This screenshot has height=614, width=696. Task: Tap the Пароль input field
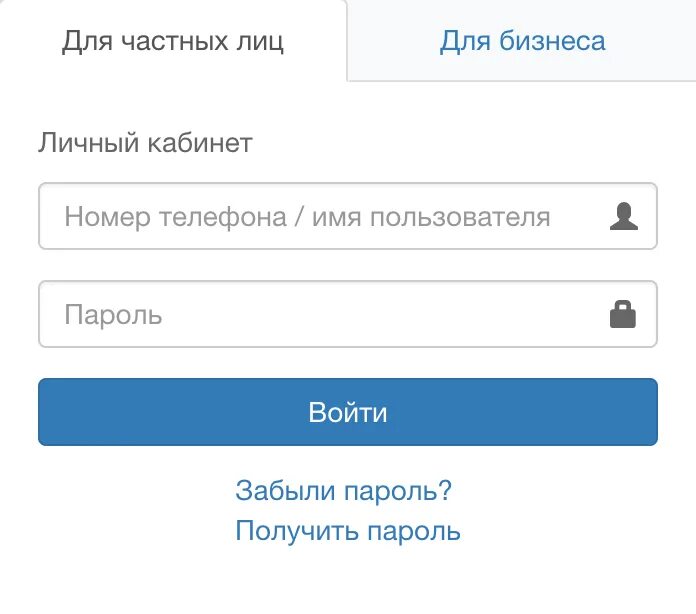click(x=348, y=314)
